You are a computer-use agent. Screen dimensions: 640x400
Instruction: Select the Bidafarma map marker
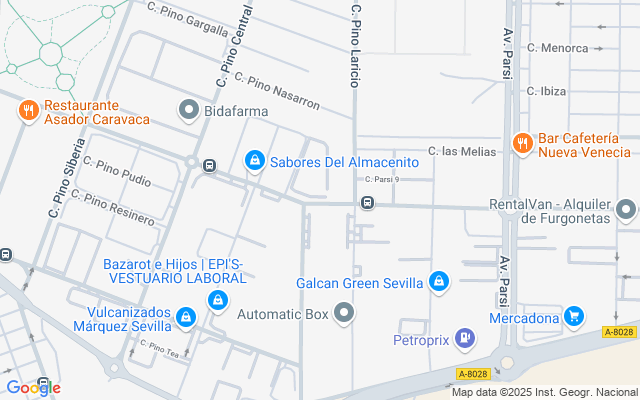point(188,111)
